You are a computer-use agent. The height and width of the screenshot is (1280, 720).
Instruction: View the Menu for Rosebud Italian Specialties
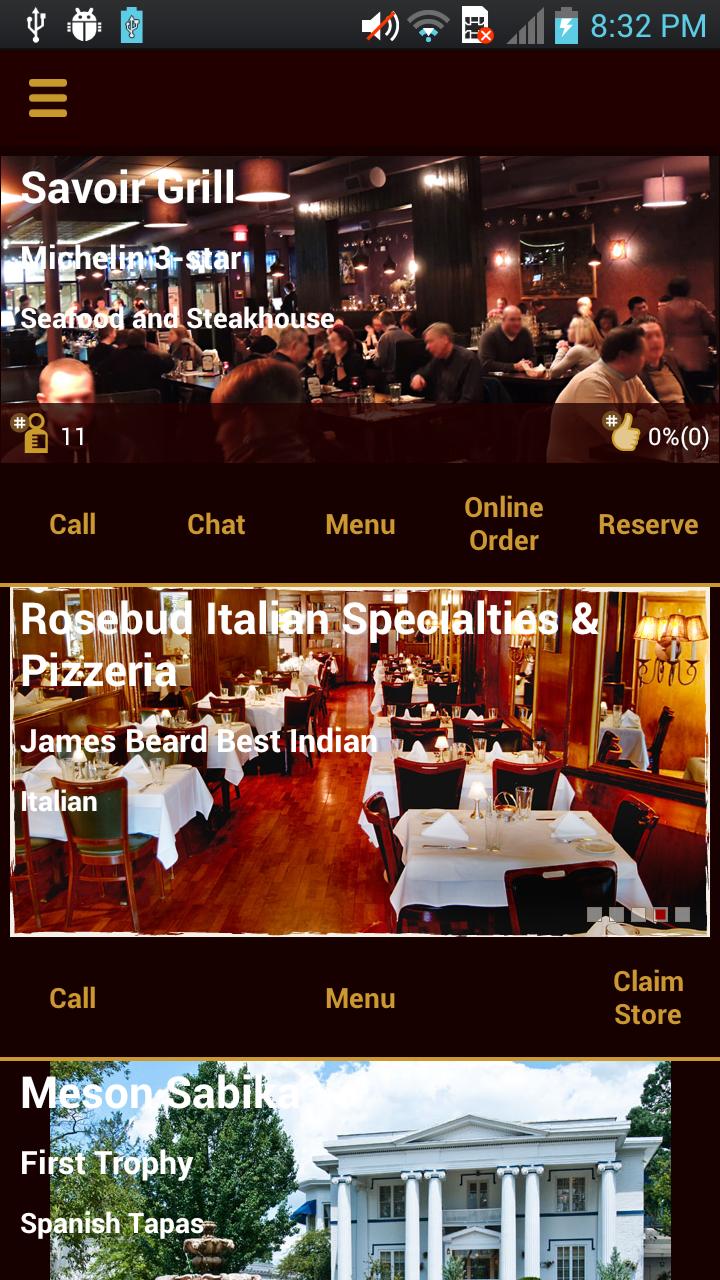(x=360, y=998)
